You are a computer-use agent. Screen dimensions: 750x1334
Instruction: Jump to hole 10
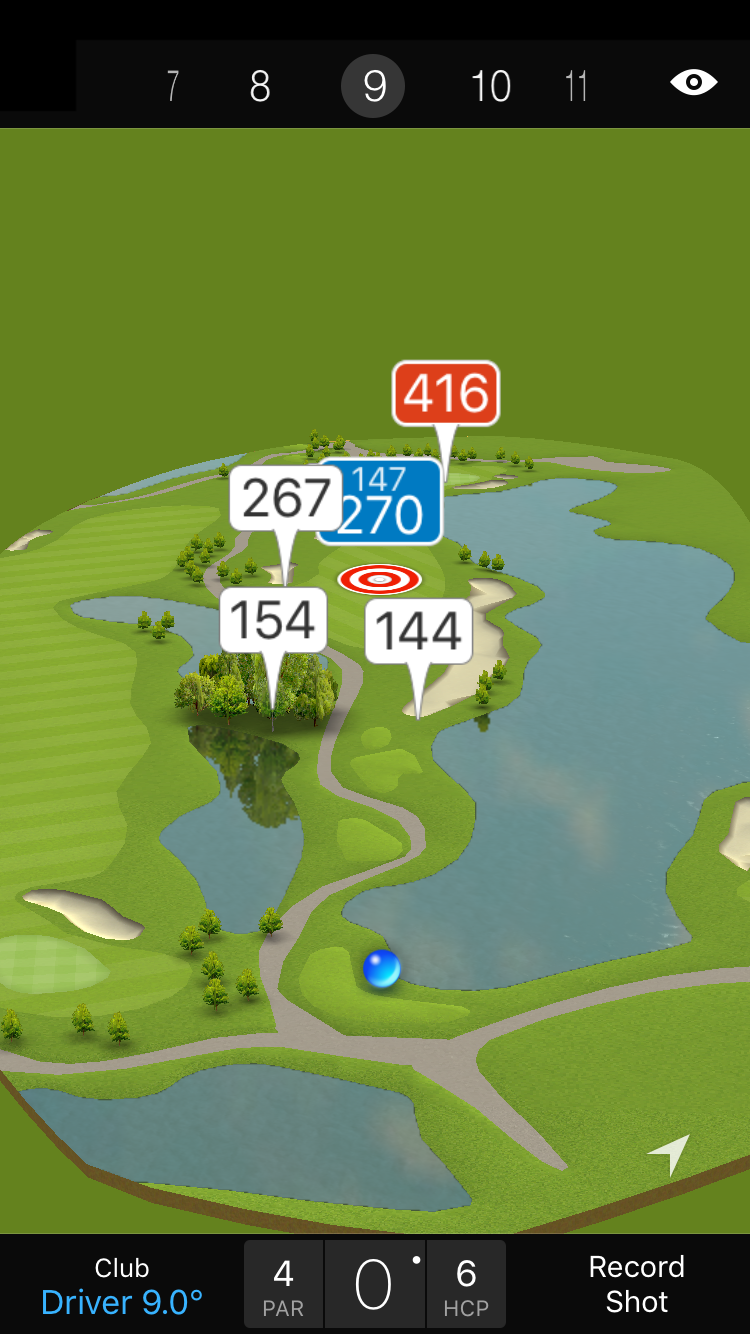coord(490,87)
